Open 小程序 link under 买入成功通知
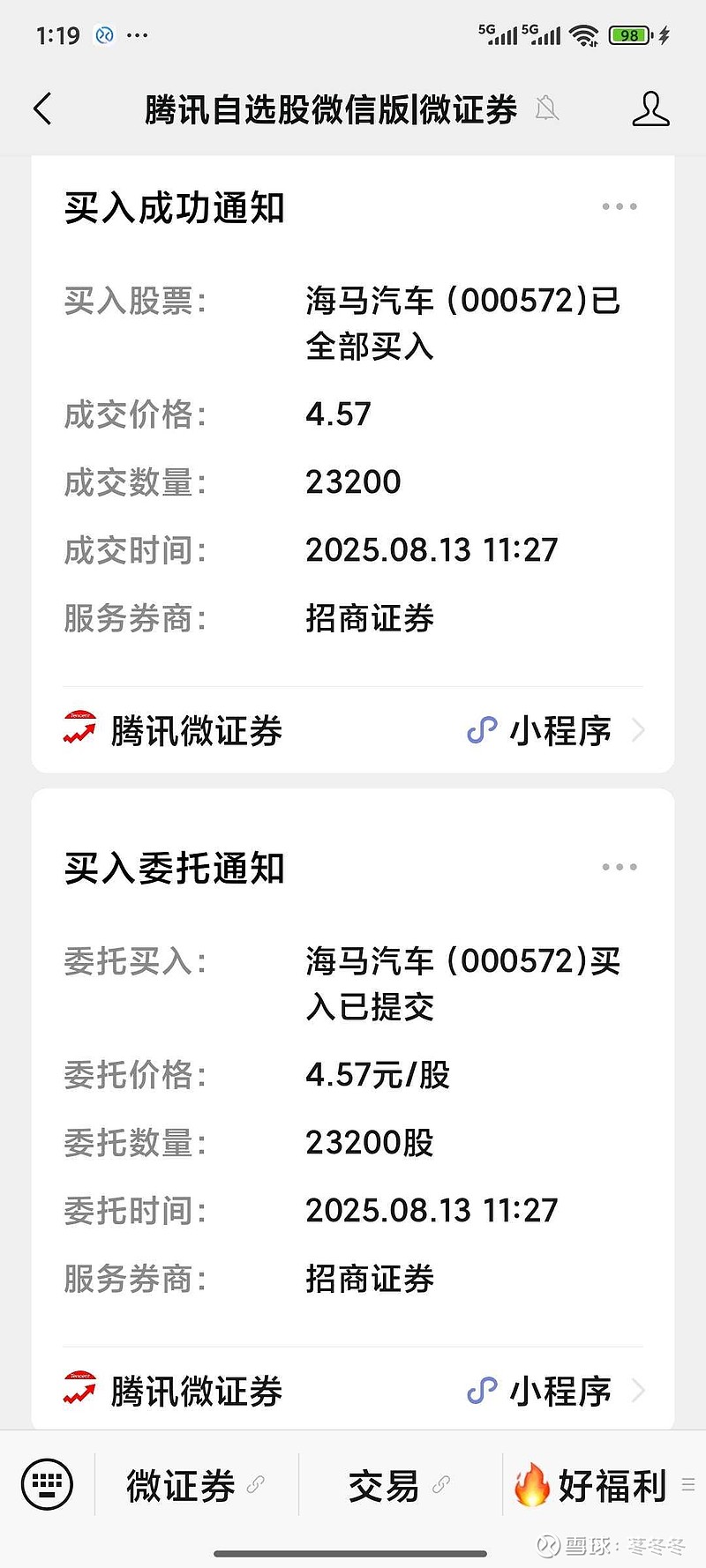The width and height of the screenshot is (706, 1568). point(556,731)
